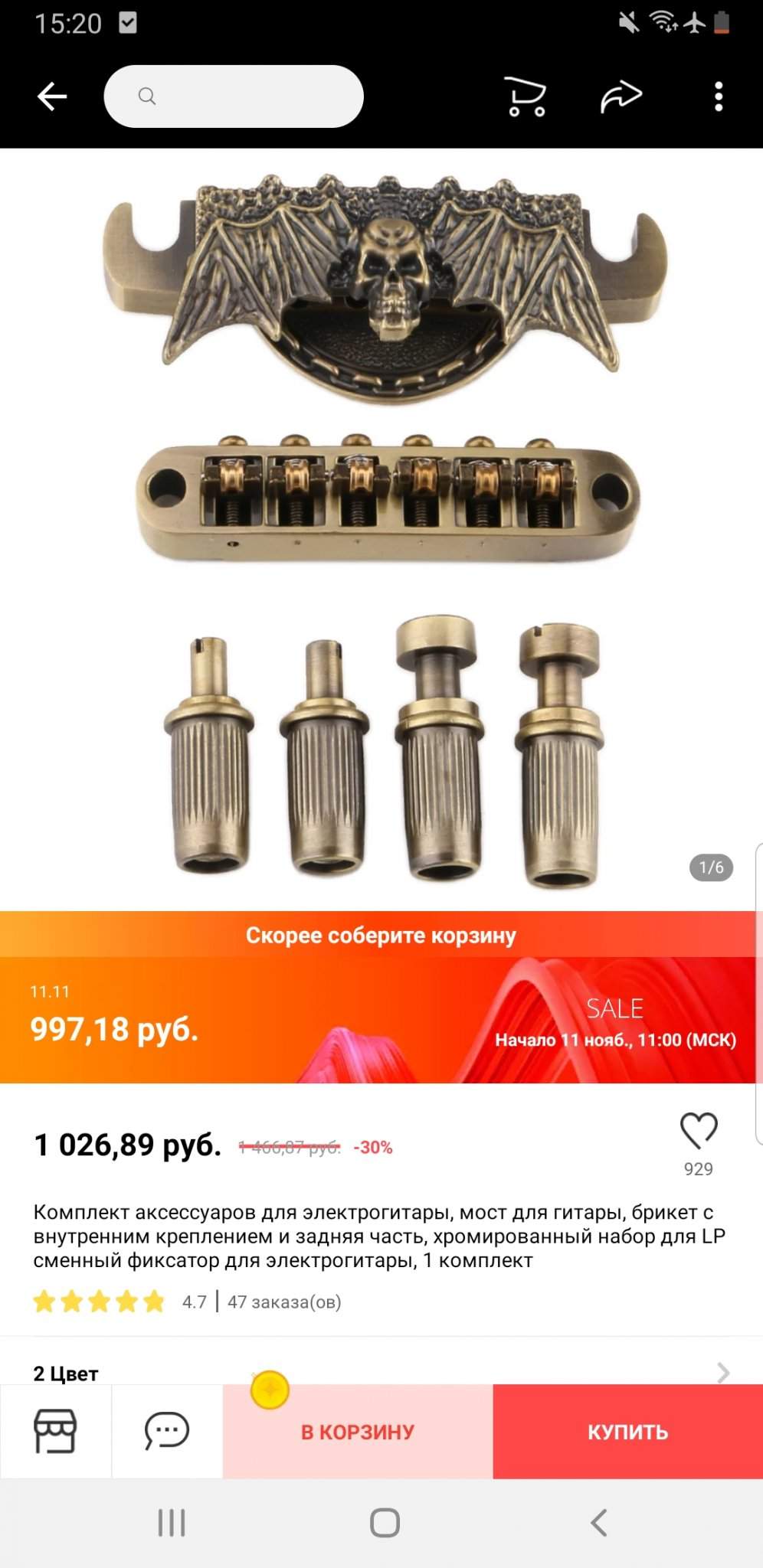Buy now with КУПИТЬ button
Image resolution: width=763 pixels, height=1568 pixels.
pyautogui.click(x=627, y=1432)
